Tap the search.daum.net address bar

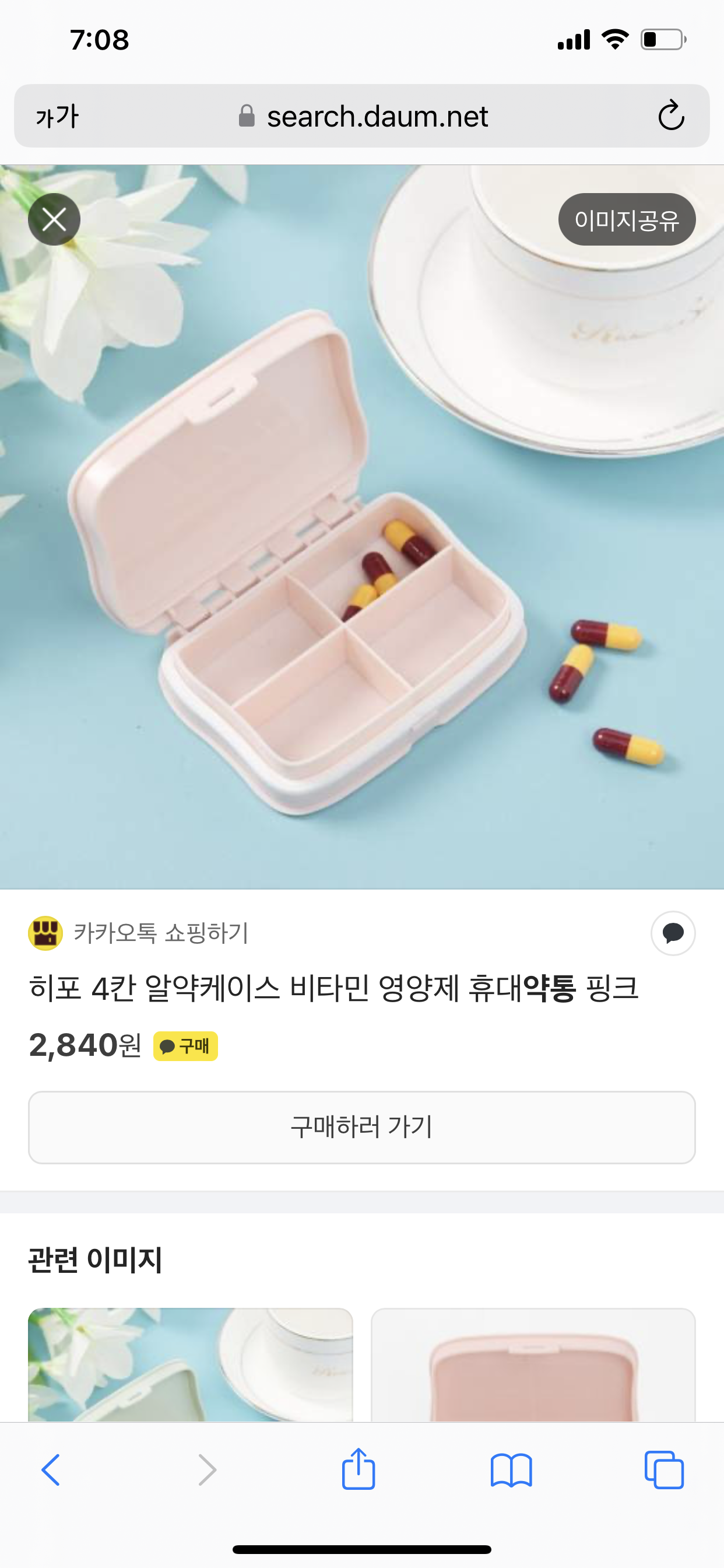pos(363,116)
